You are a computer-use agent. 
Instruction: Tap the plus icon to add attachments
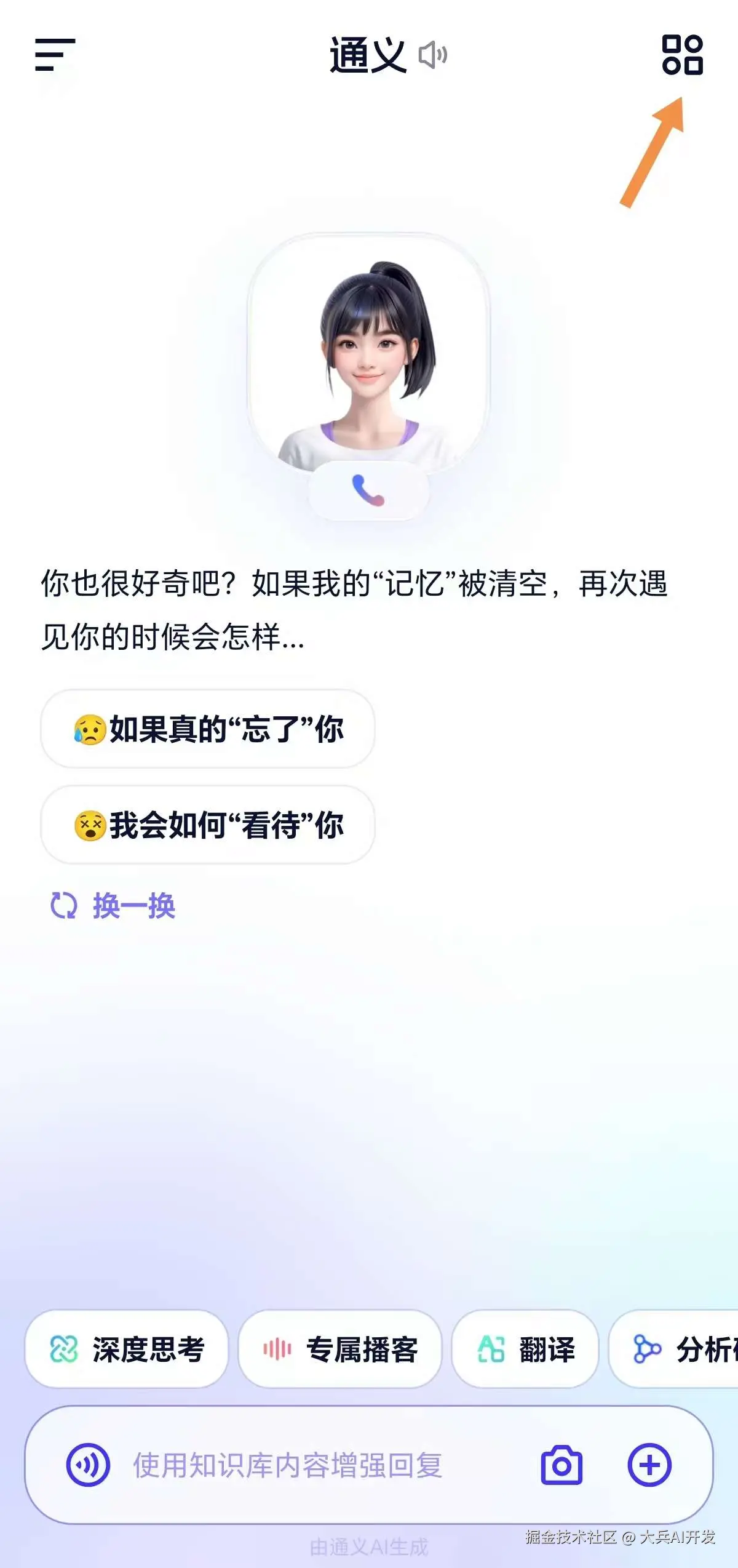coord(649,1465)
